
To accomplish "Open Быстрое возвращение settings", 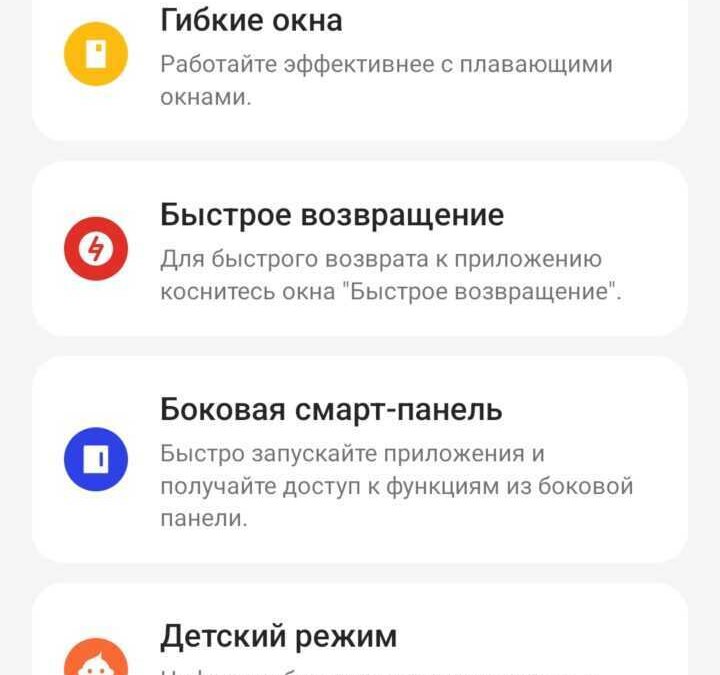I will point(360,248).
